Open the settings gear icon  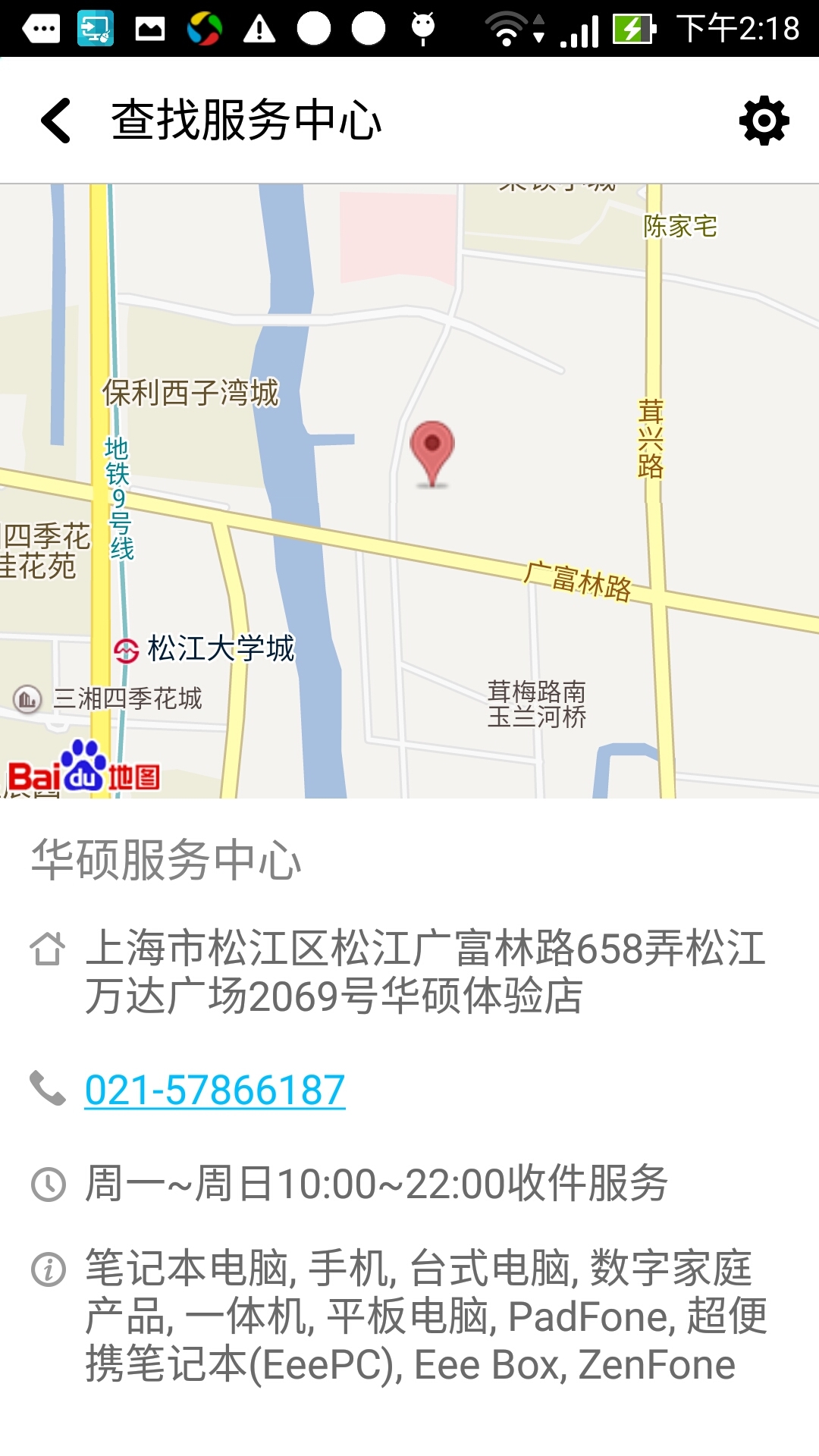coord(764,121)
